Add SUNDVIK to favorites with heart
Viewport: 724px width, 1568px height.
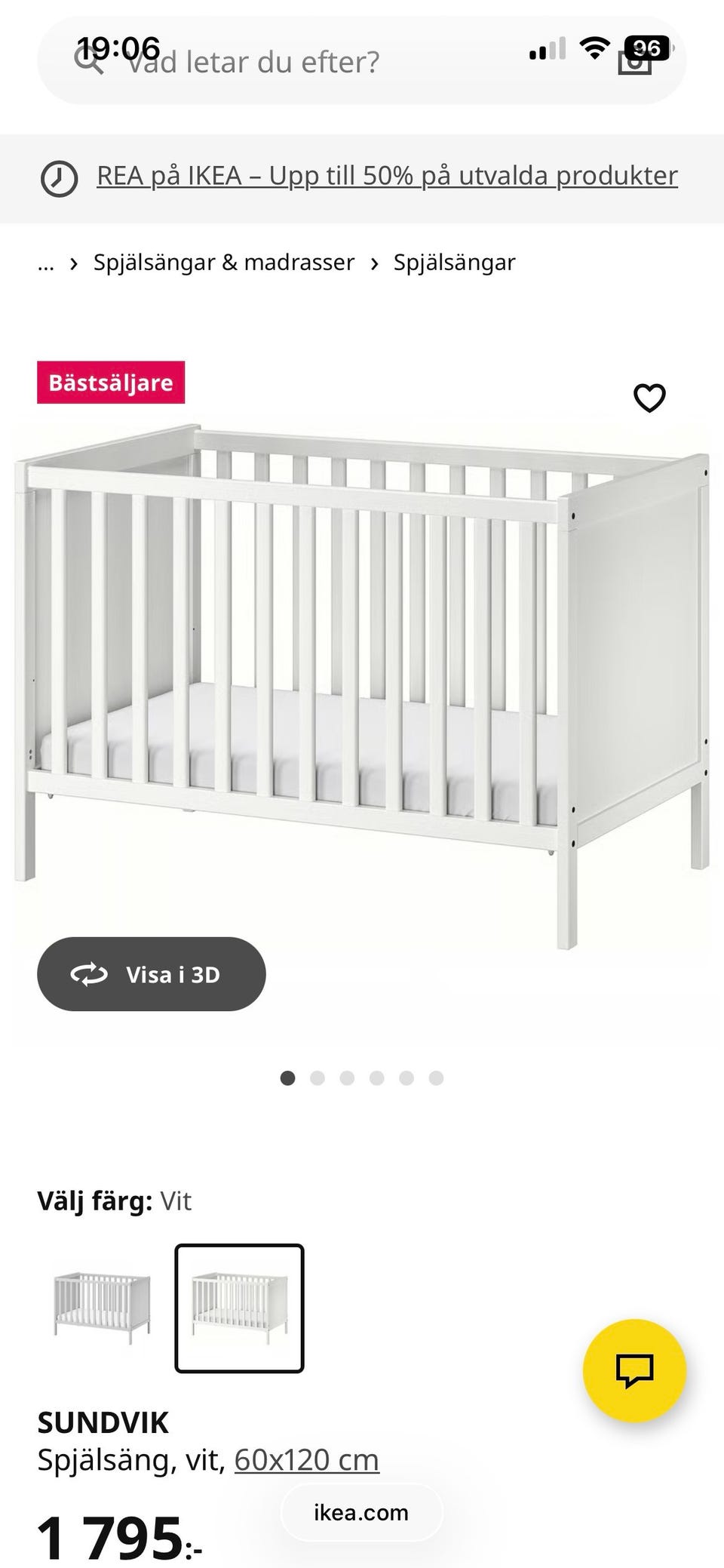pos(649,398)
